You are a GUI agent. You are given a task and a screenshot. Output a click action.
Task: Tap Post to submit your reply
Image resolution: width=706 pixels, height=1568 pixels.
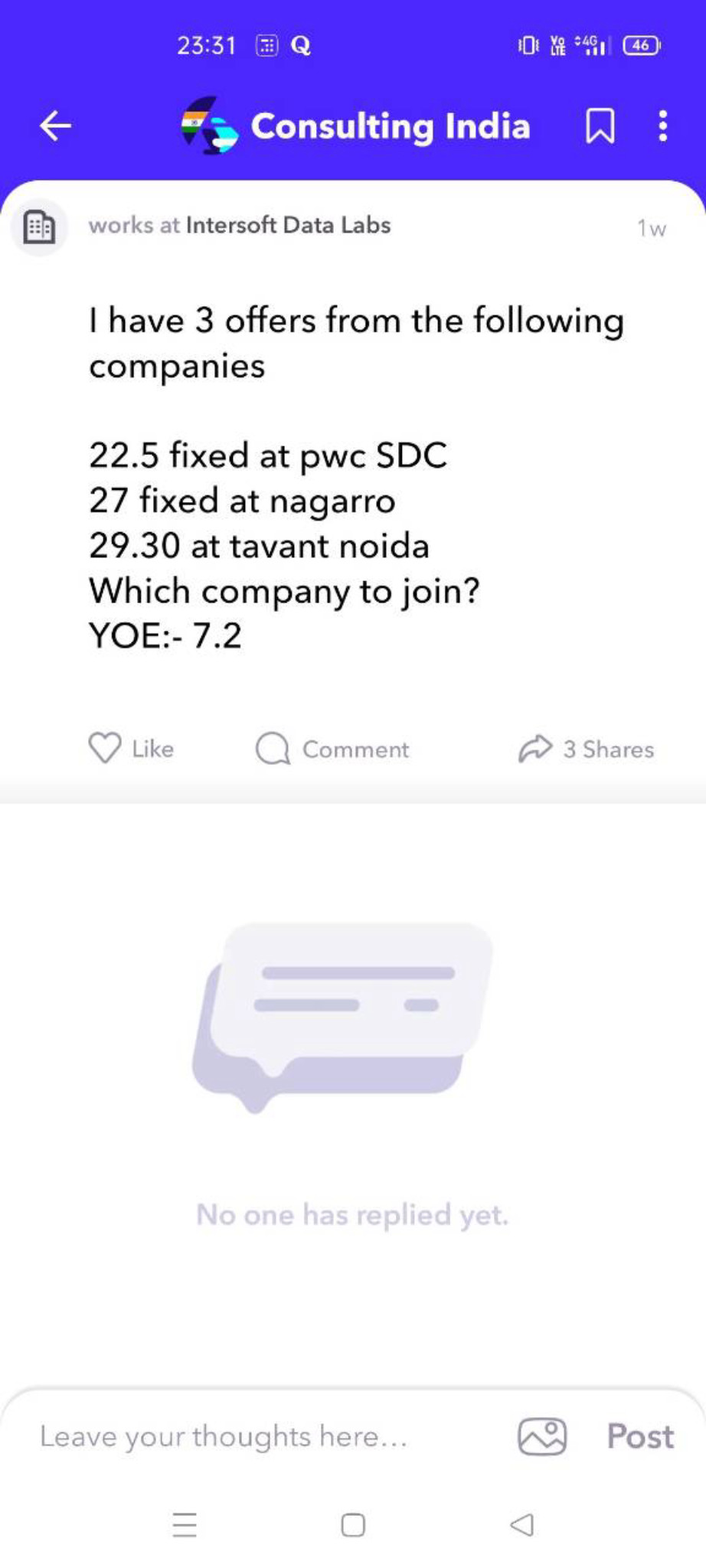pos(640,1436)
